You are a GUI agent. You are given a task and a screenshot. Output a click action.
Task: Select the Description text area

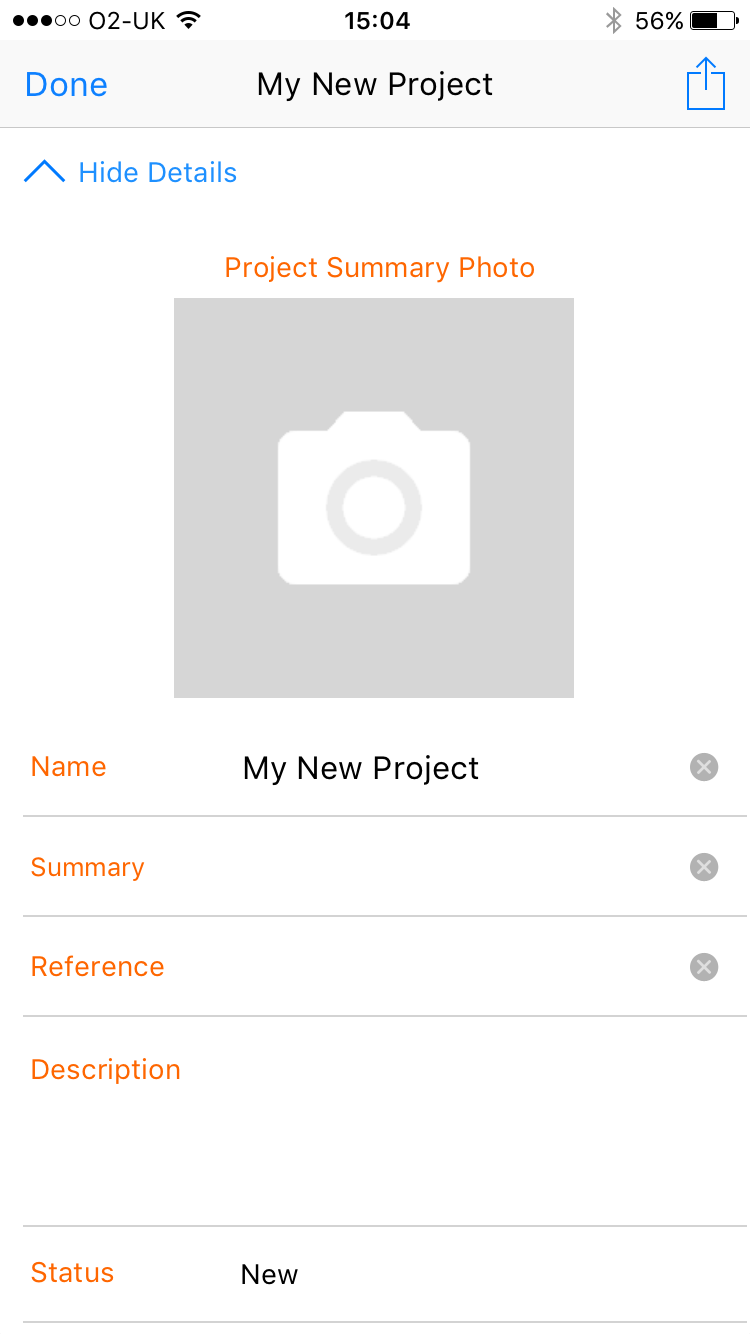point(385,1122)
